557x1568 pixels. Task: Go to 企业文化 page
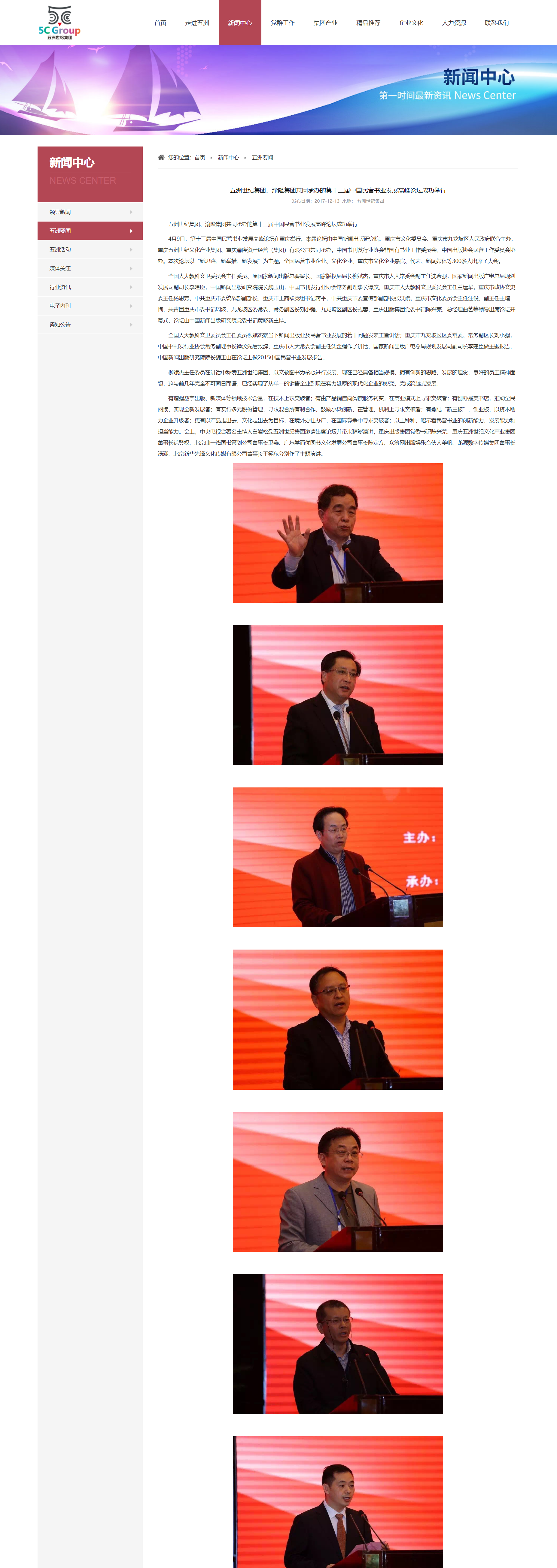coord(411,23)
